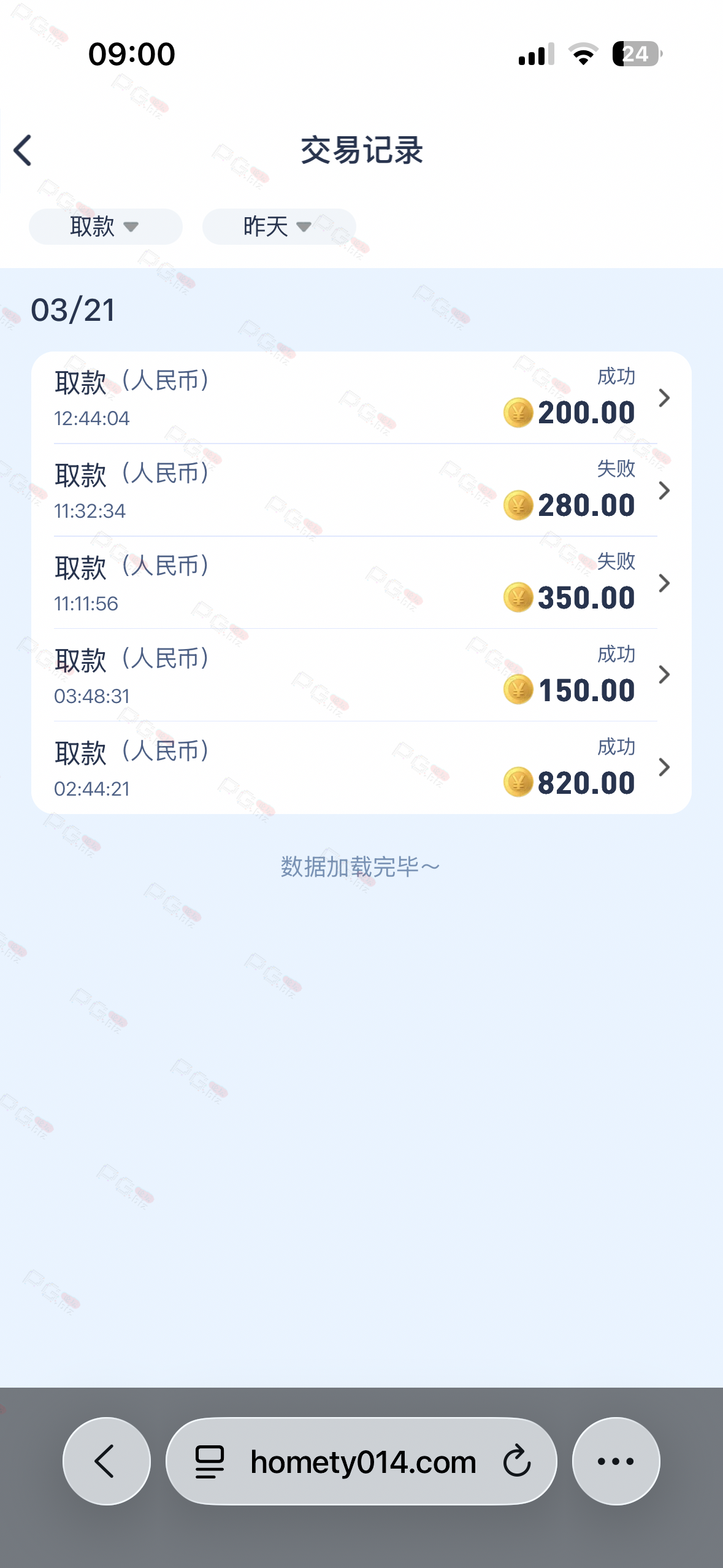Show details of the 150.00 withdrawal

(x=361, y=675)
